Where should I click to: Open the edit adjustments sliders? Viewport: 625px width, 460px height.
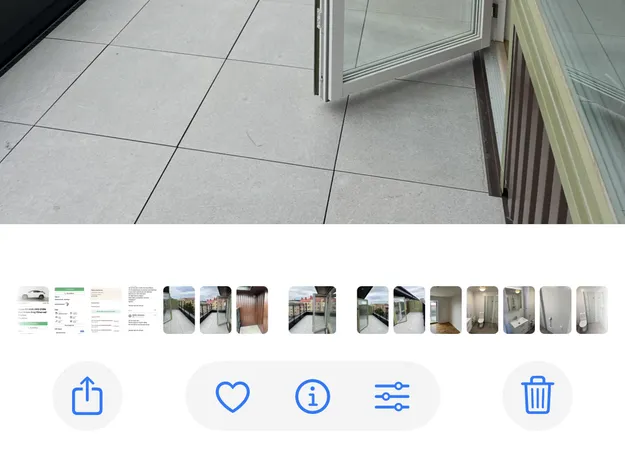point(392,396)
